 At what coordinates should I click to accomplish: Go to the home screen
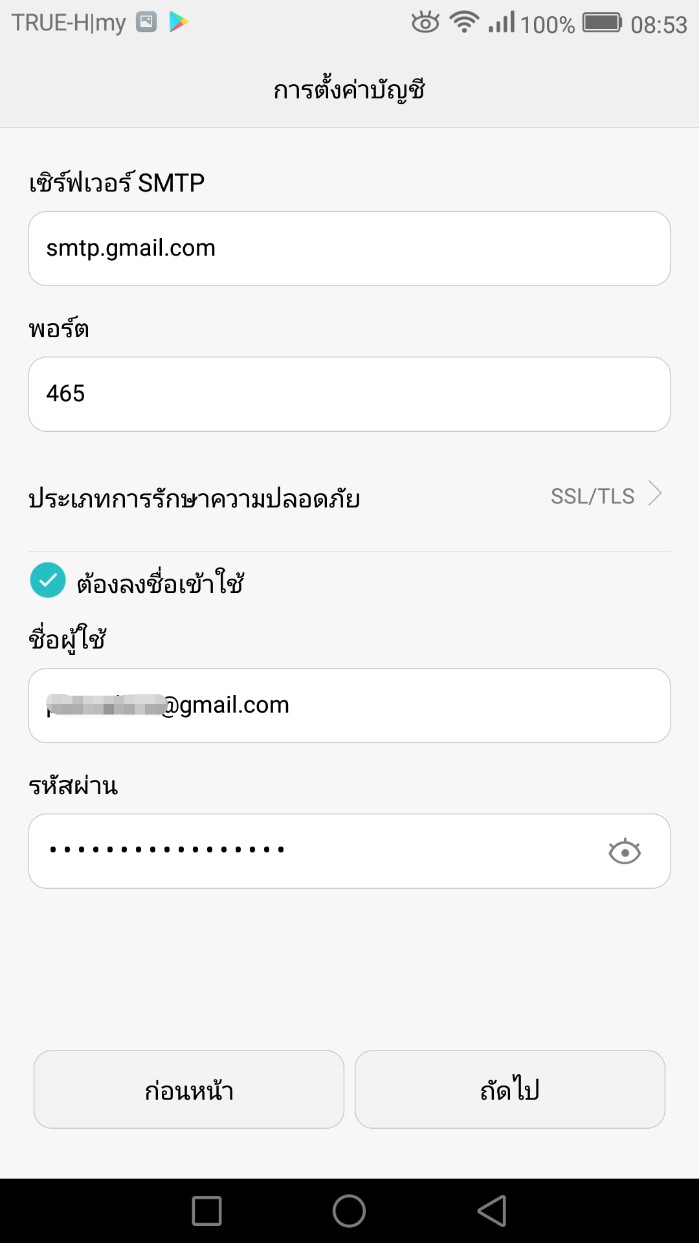tap(349, 1211)
